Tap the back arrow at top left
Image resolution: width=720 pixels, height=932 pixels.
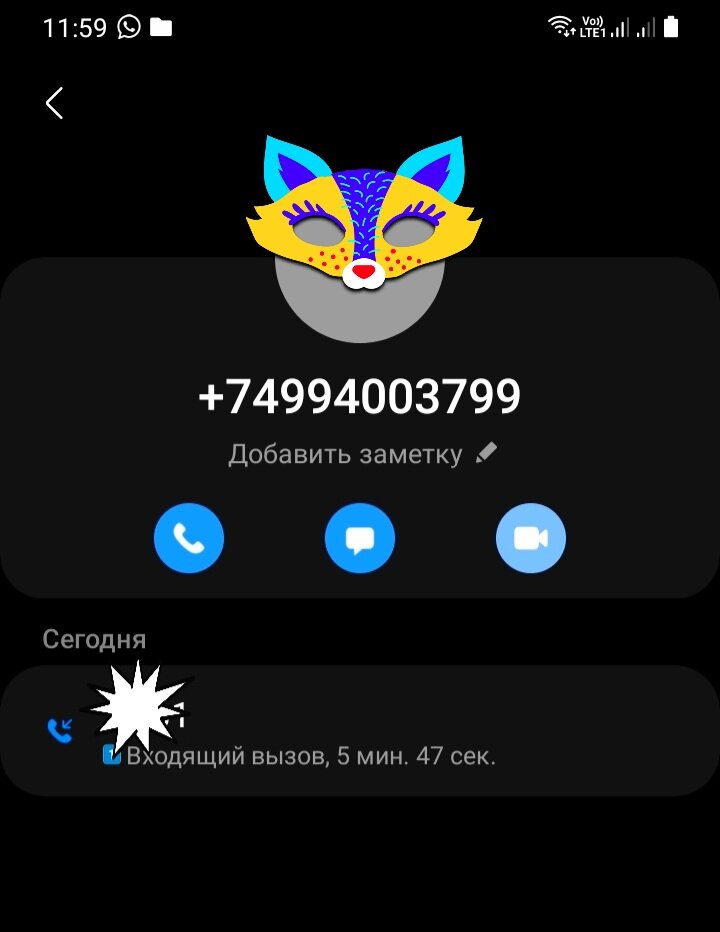coord(54,102)
